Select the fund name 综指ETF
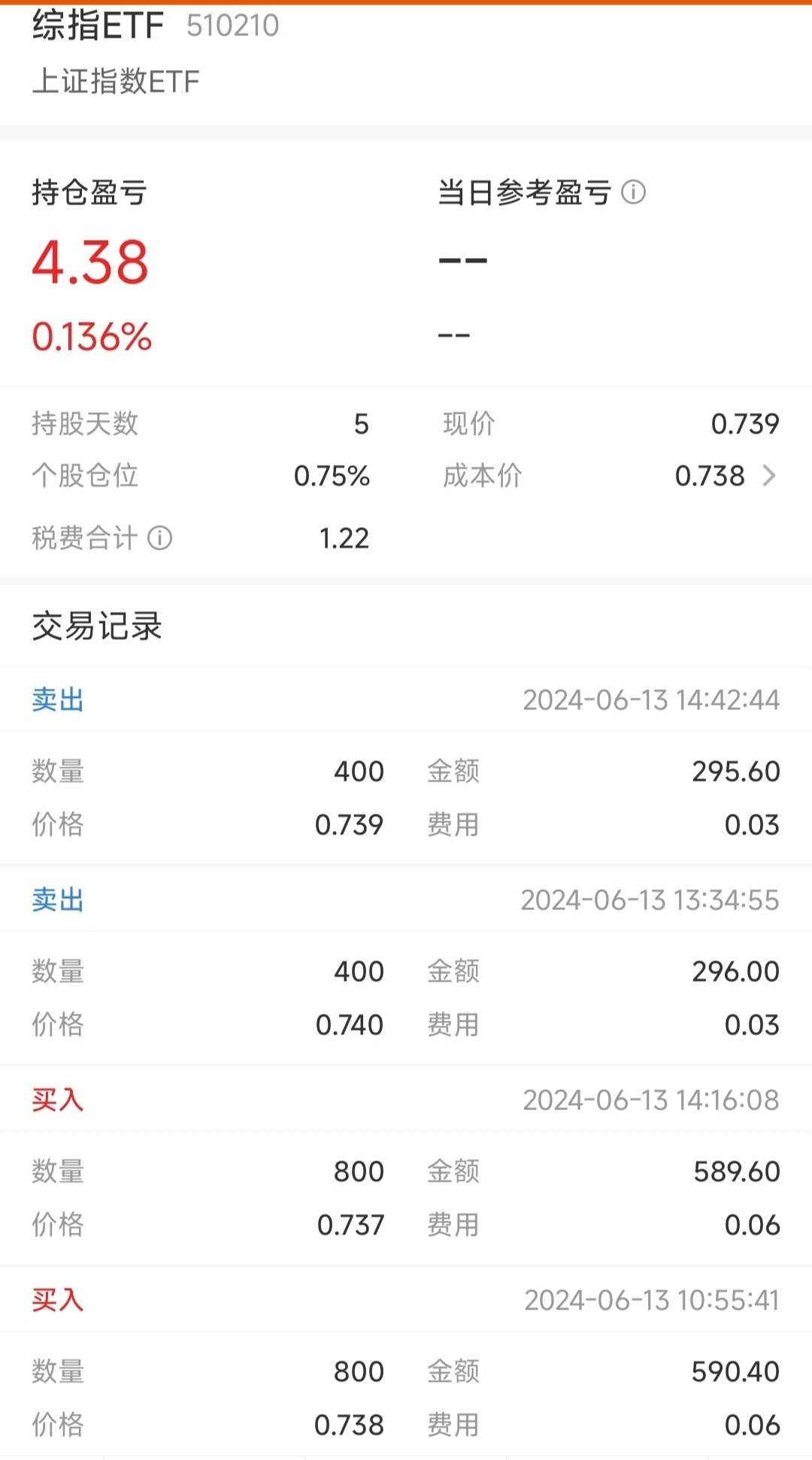Image resolution: width=812 pixels, height=1460 pixels. (96, 25)
